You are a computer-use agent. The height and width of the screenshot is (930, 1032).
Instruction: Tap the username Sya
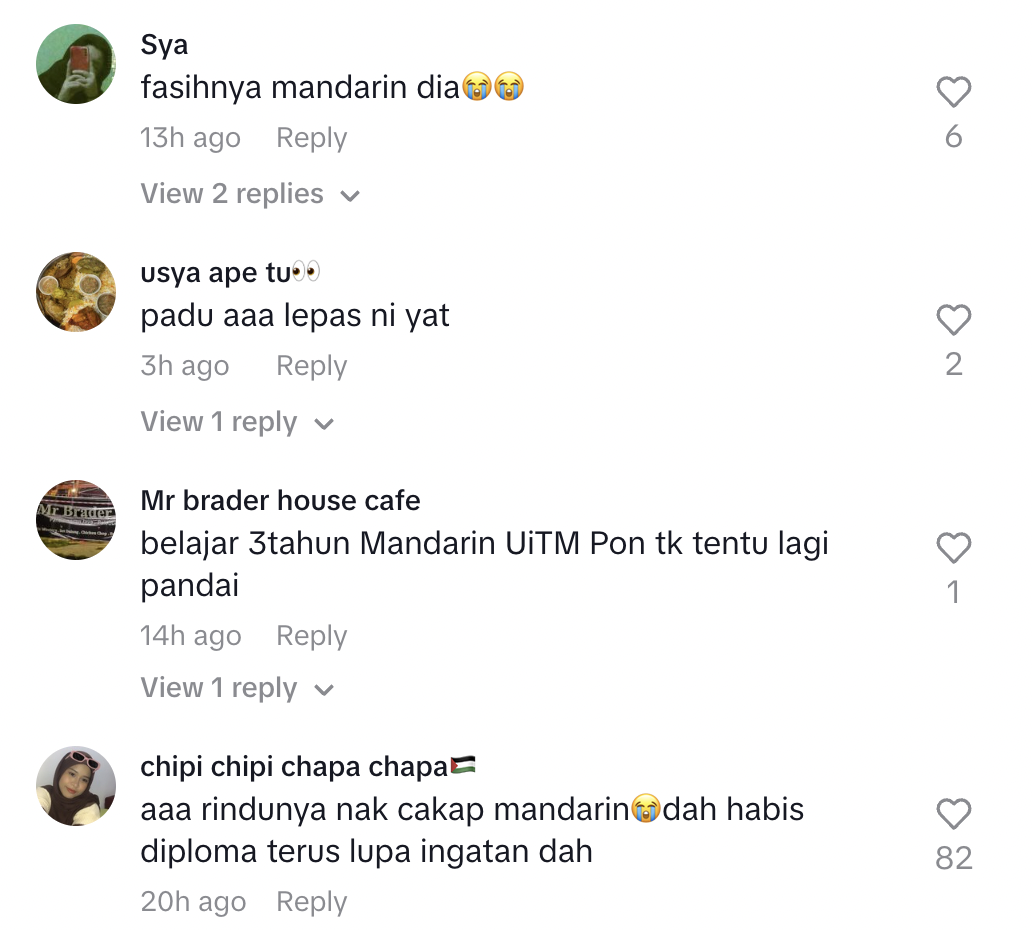point(164,45)
